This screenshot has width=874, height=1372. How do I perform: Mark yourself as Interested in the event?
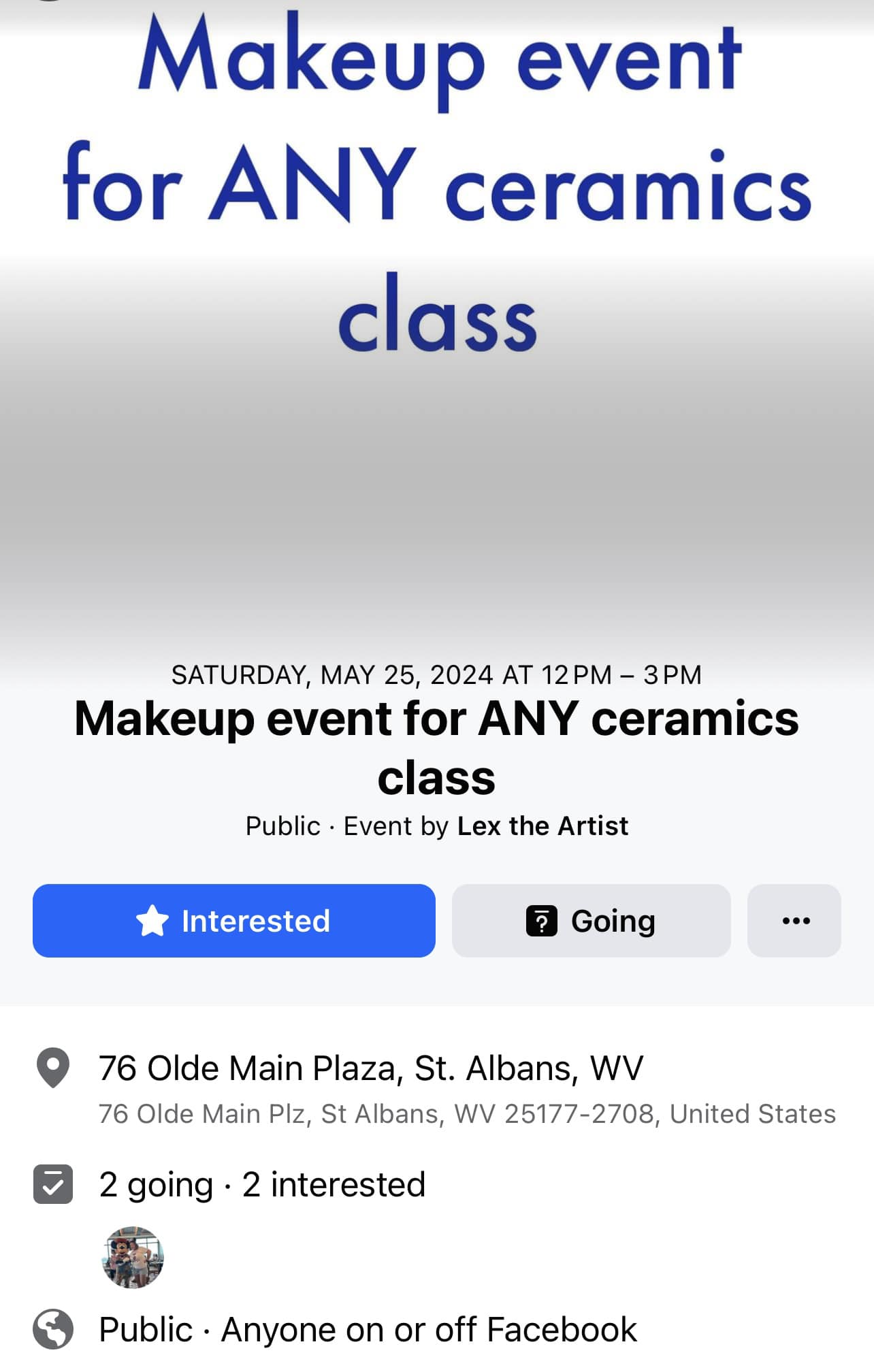tap(233, 921)
